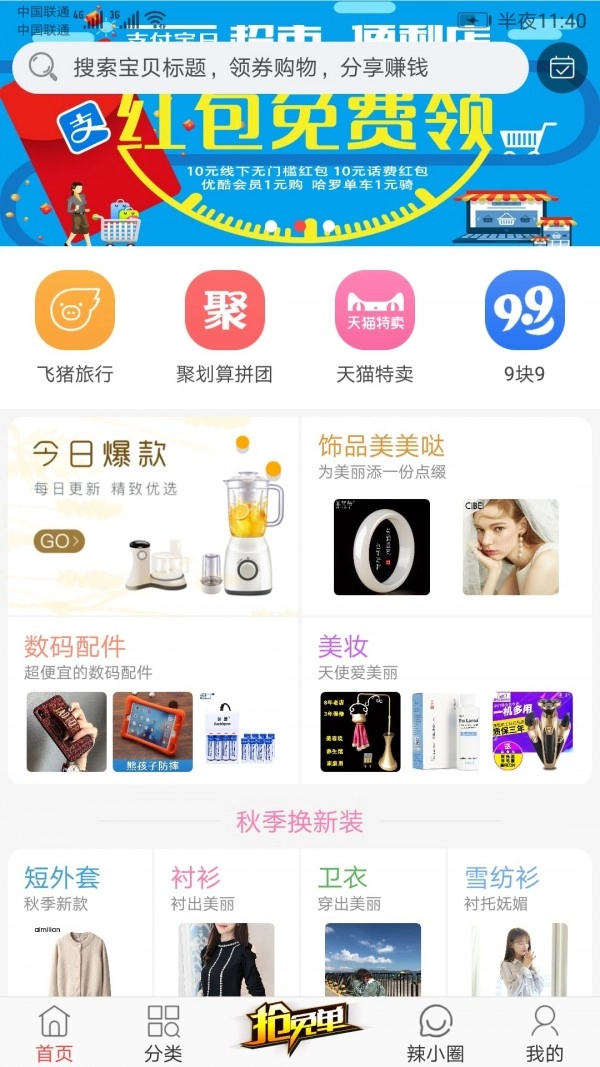Image resolution: width=600 pixels, height=1067 pixels.
Task: Tap the search box for 宝贝 titles
Action: [270, 68]
